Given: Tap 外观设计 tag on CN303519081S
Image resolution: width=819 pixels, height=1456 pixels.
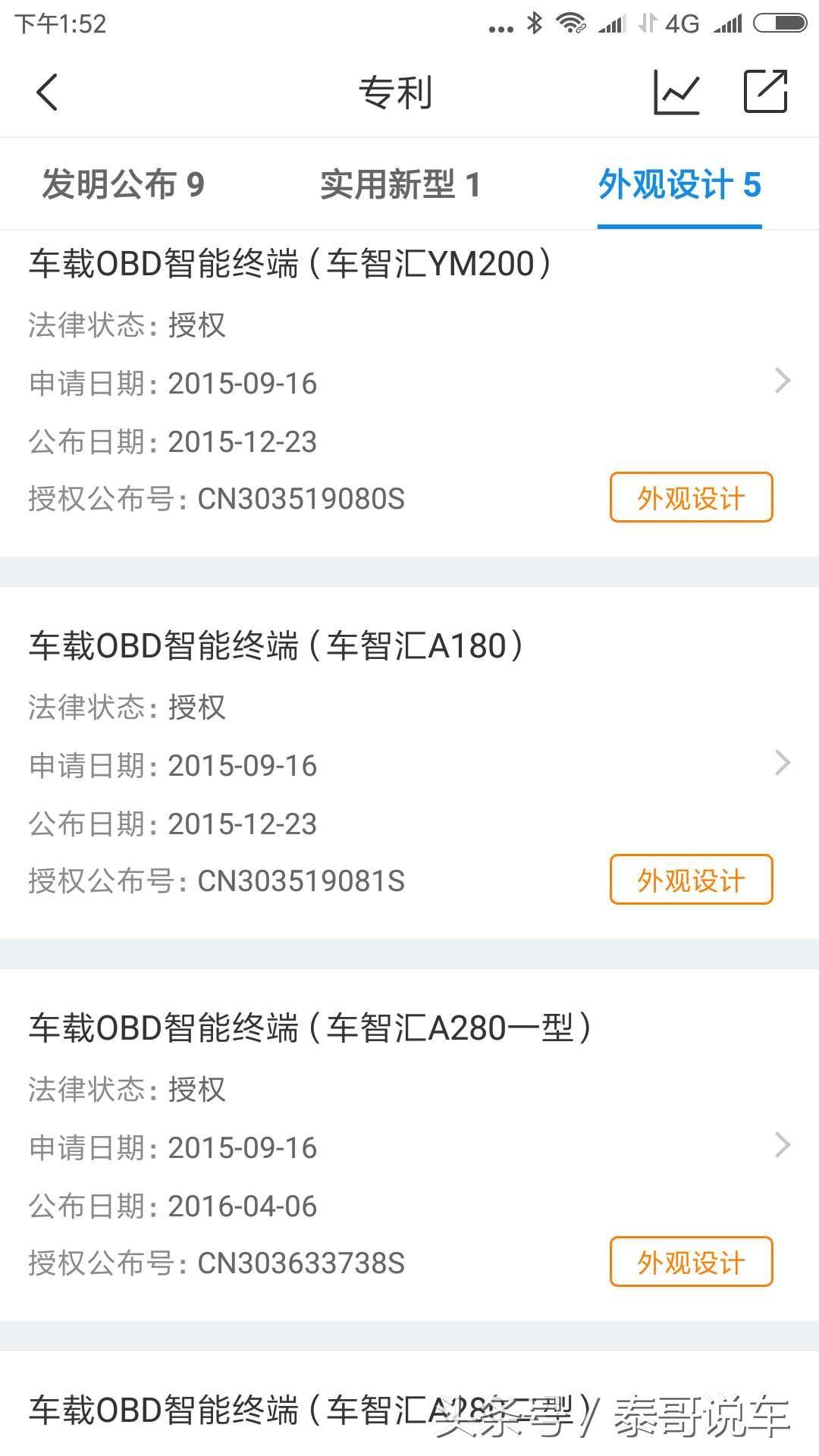Looking at the screenshot, I should click(x=691, y=880).
